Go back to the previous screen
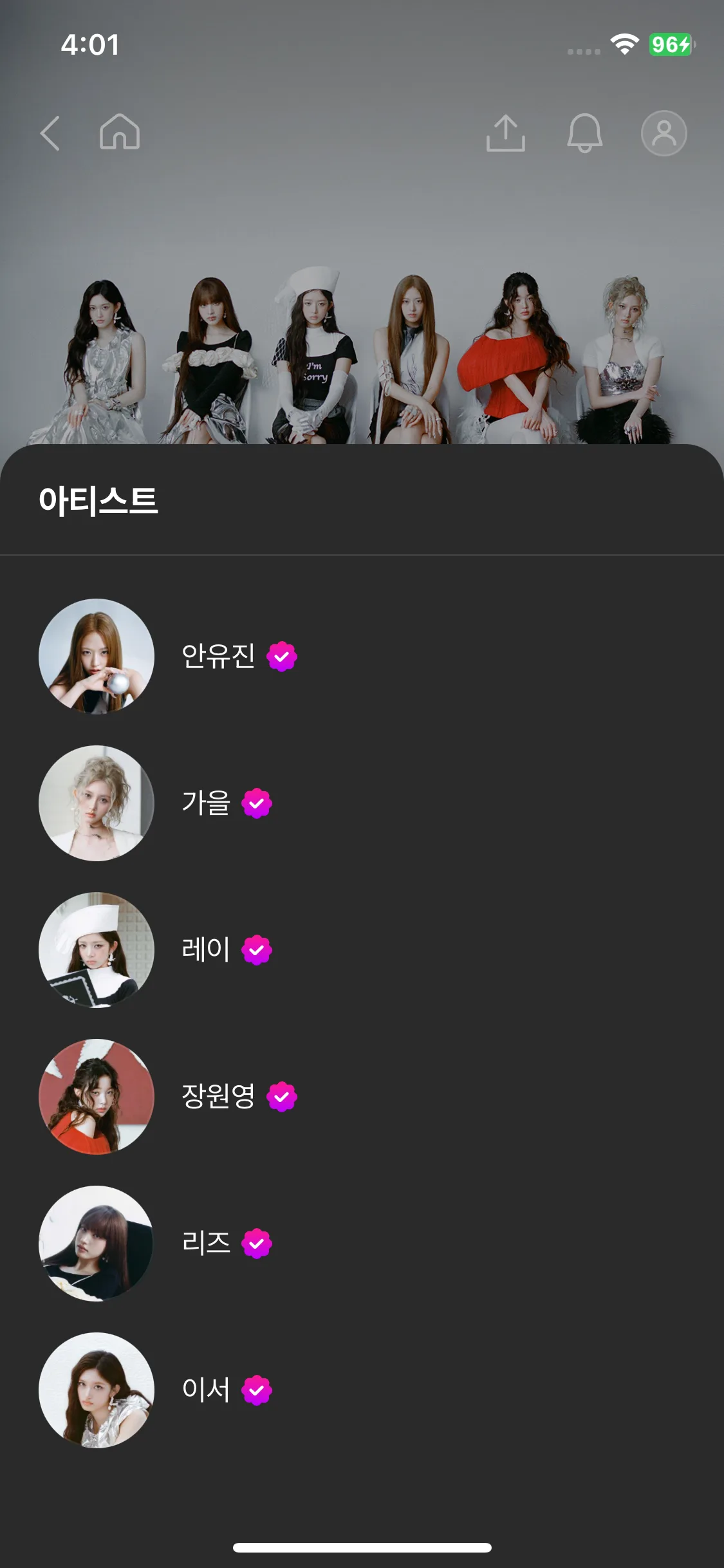Image resolution: width=724 pixels, height=1568 pixels. (x=50, y=133)
